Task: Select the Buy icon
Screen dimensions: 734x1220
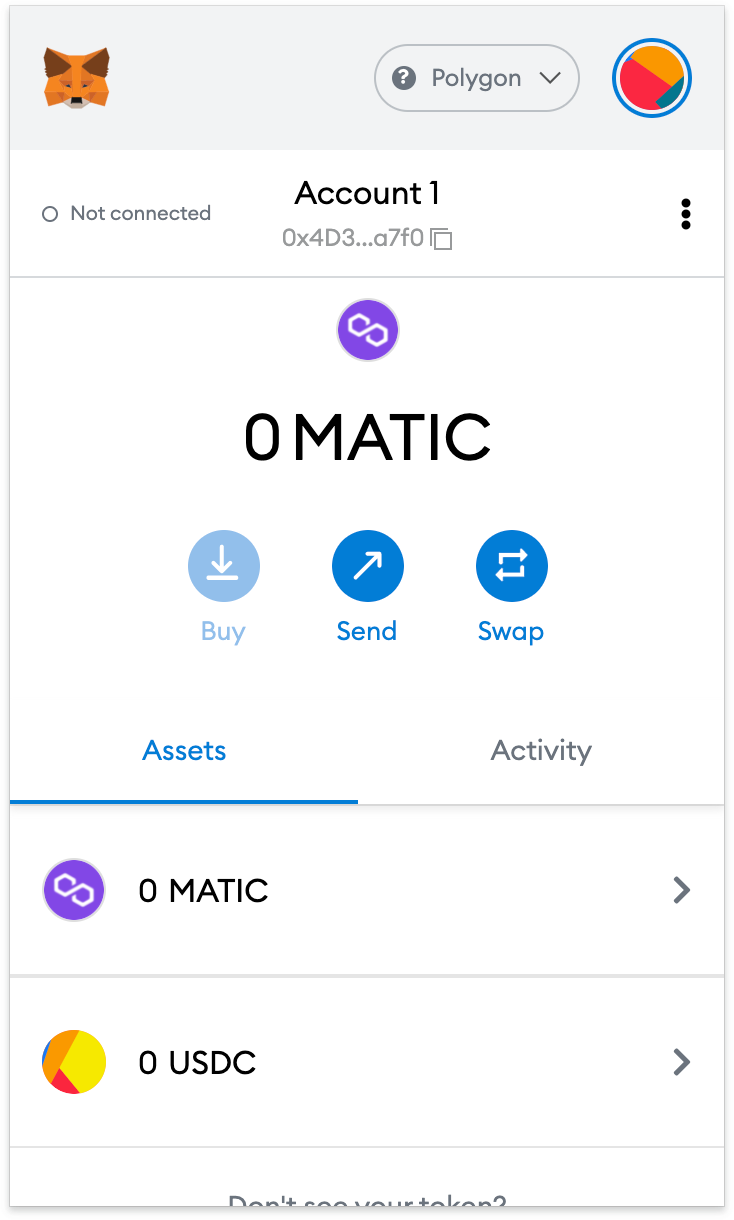Action: (x=224, y=565)
